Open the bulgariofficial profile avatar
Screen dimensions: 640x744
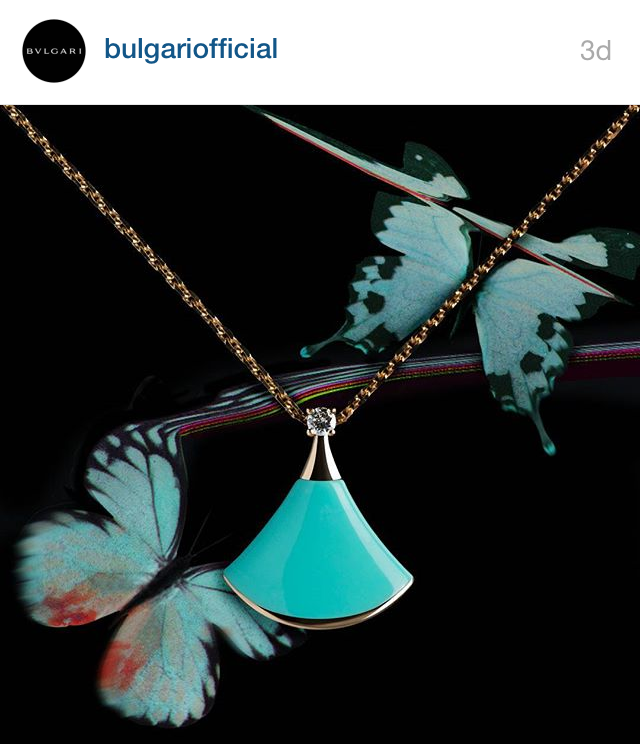tap(54, 51)
